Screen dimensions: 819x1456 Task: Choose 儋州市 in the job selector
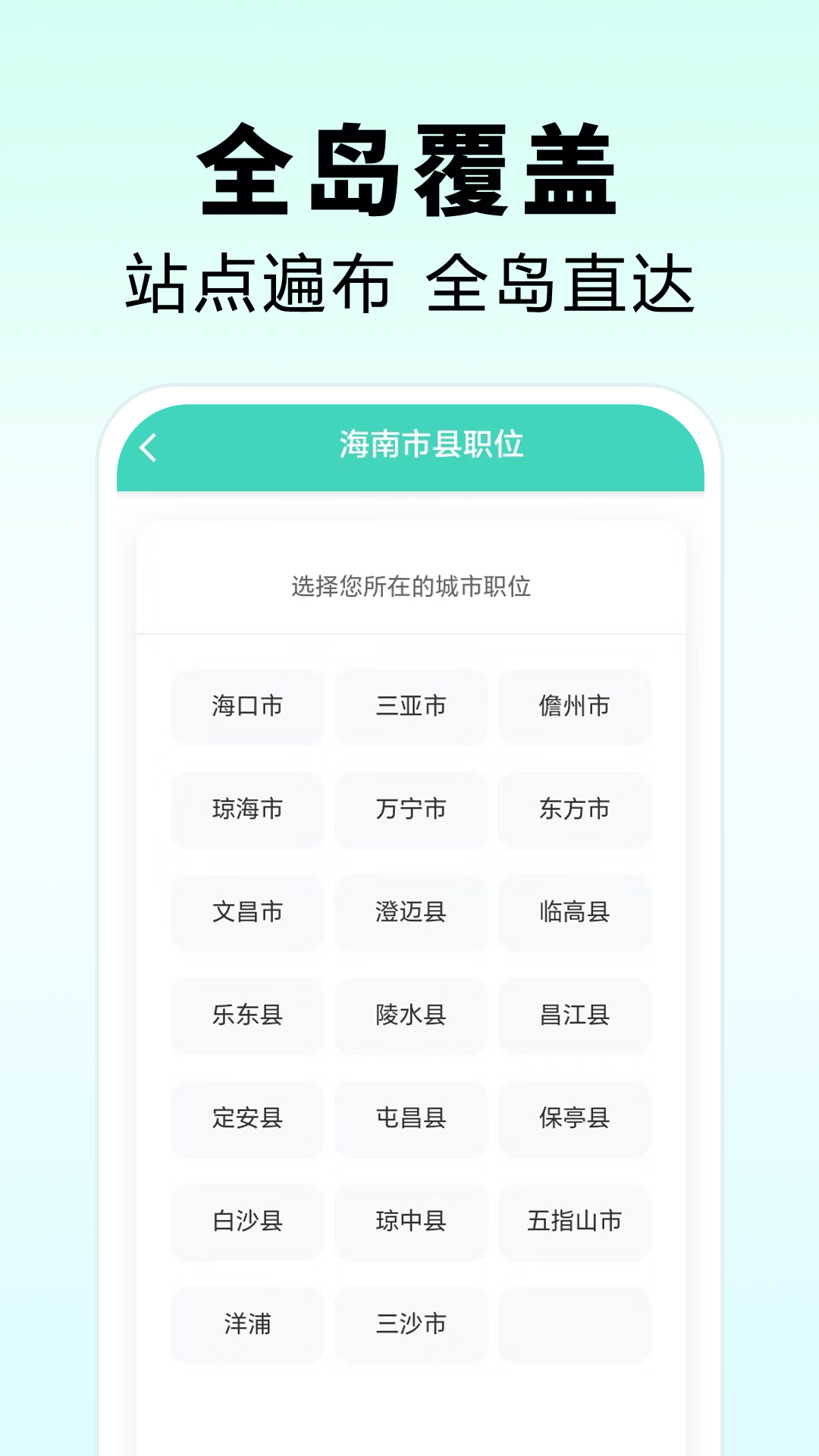(x=574, y=707)
